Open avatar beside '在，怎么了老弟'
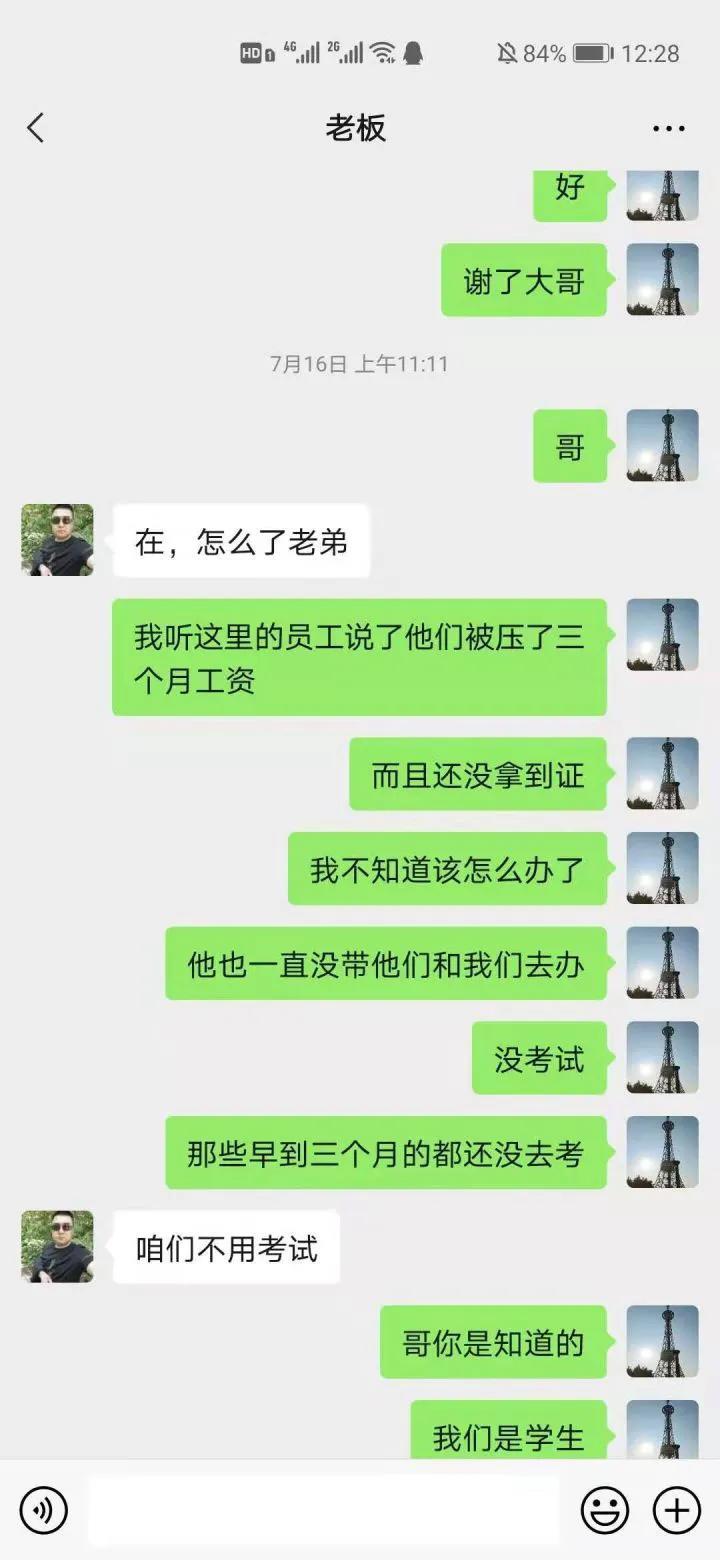Viewport: 720px width, 1560px height. tap(57, 540)
